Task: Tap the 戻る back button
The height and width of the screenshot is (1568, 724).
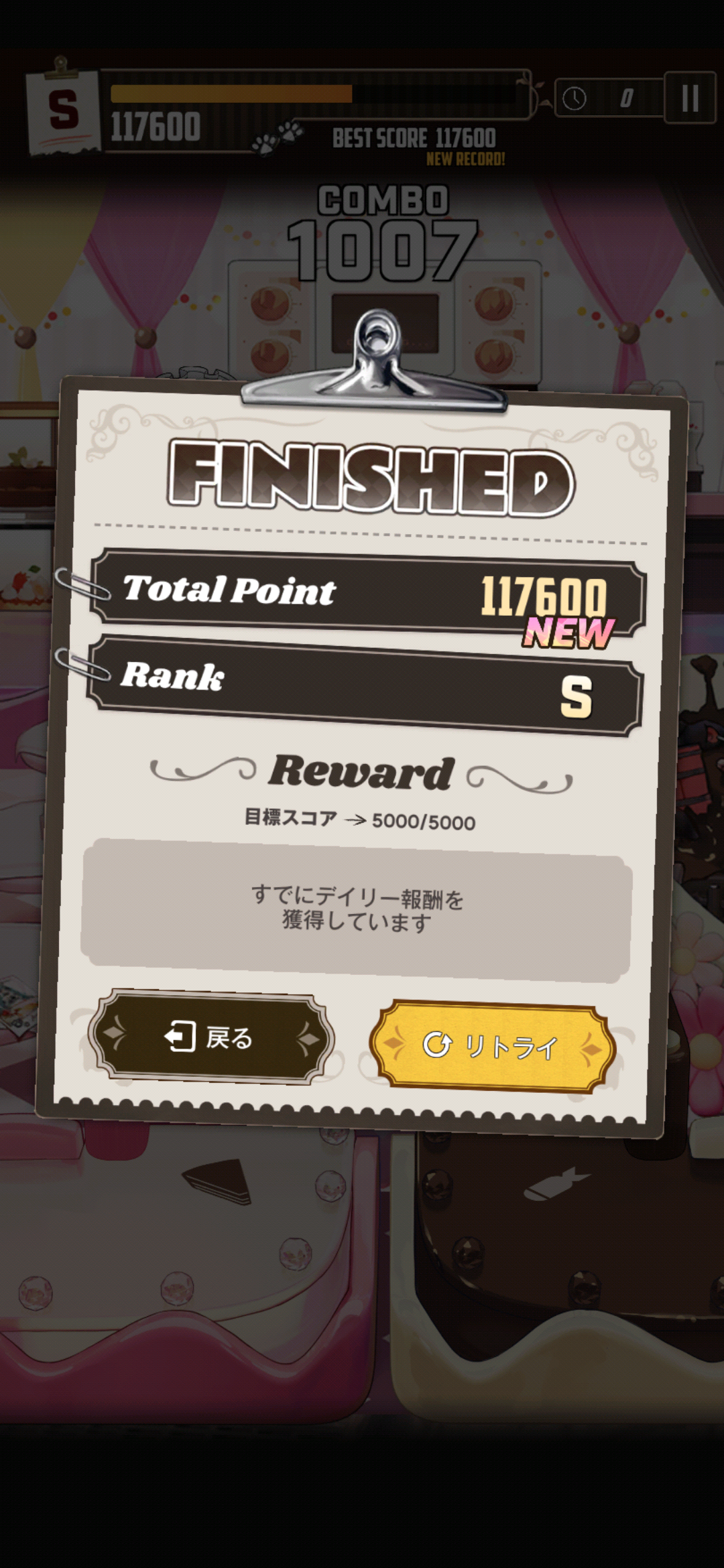Action: coord(210,1037)
